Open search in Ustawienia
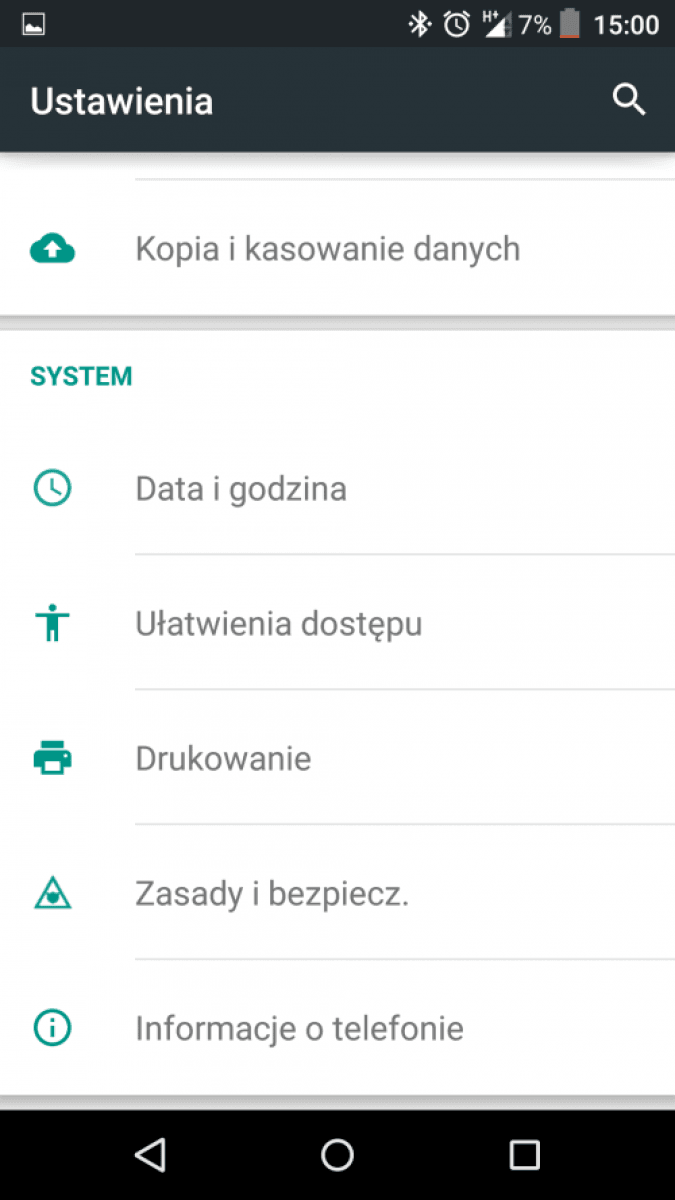Image resolution: width=675 pixels, height=1200 pixels. (629, 100)
